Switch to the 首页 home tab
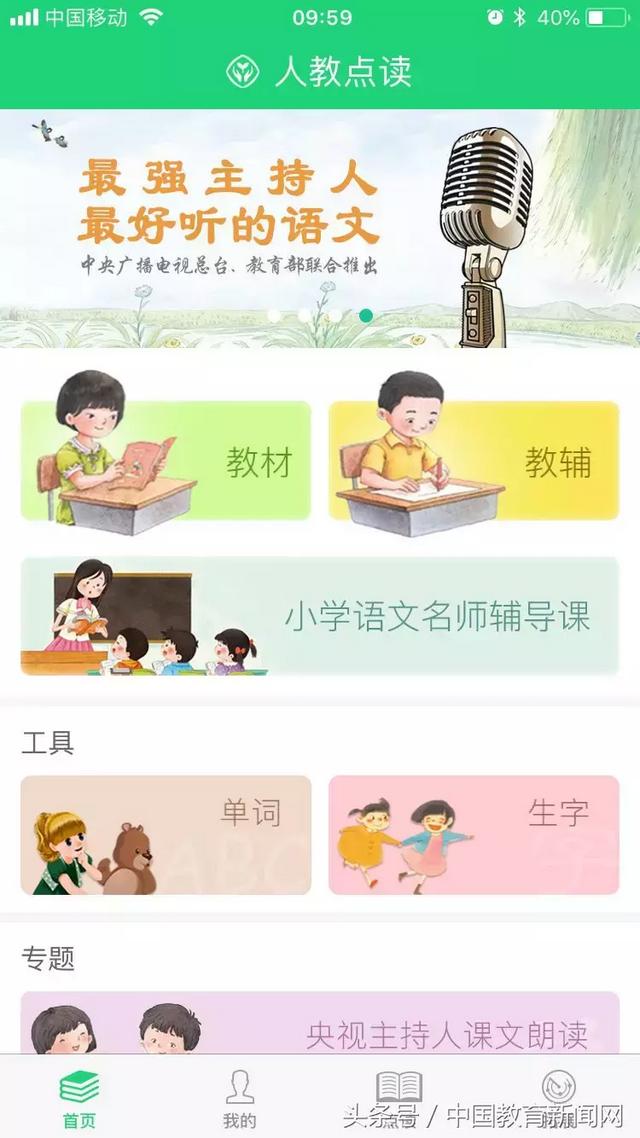 coord(80,1098)
